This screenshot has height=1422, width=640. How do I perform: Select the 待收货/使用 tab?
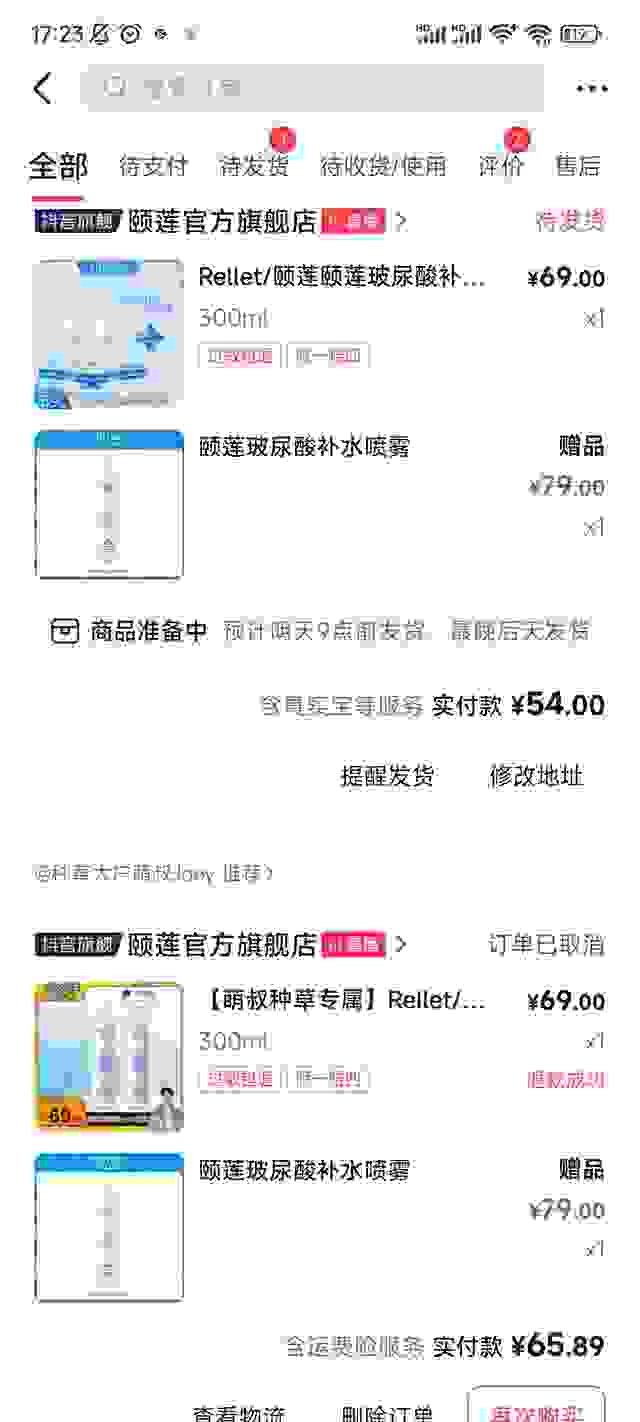coord(383,166)
